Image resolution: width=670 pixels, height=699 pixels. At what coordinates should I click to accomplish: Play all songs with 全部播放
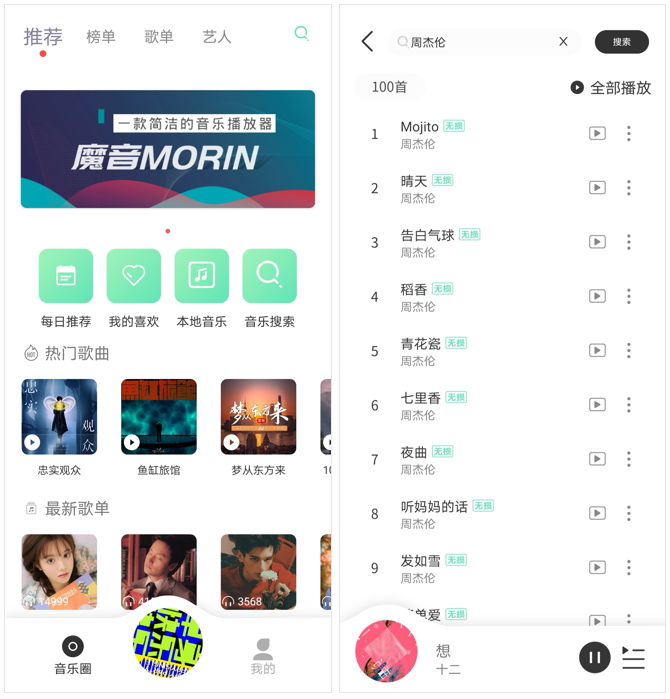(611, 88)
